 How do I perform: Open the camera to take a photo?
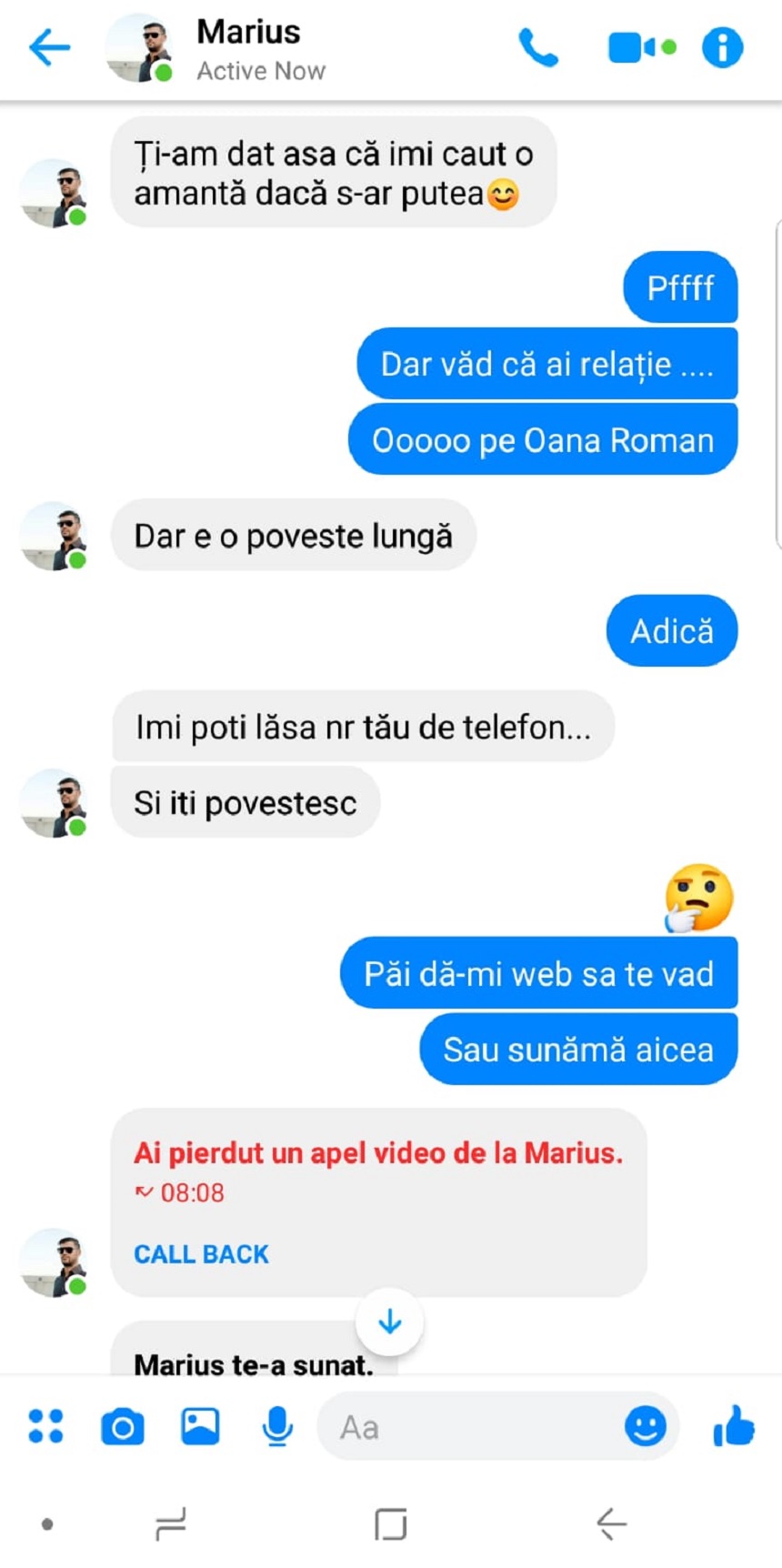coord(123,1426)
